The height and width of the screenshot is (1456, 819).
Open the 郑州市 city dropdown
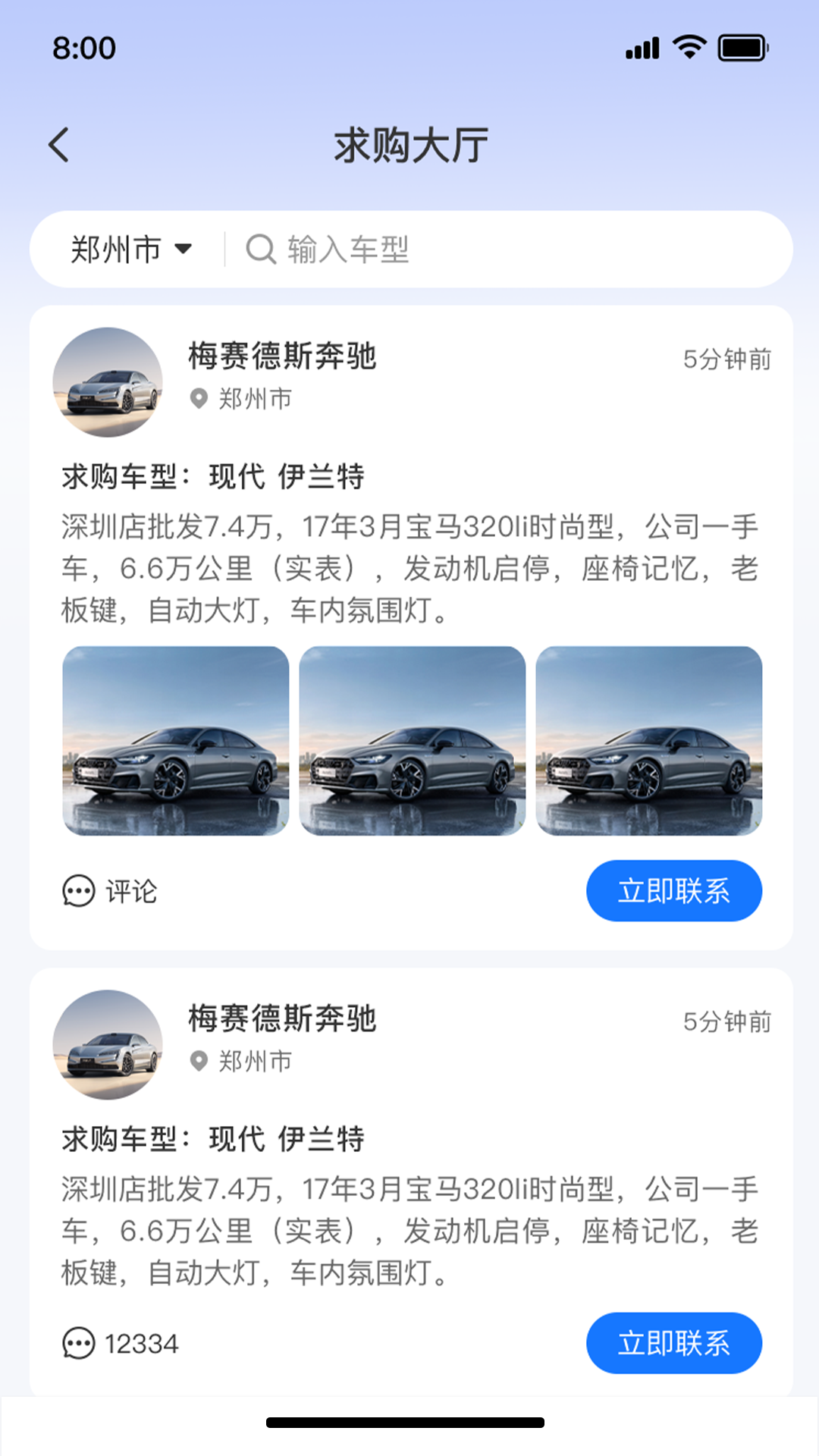pos(114,249)
